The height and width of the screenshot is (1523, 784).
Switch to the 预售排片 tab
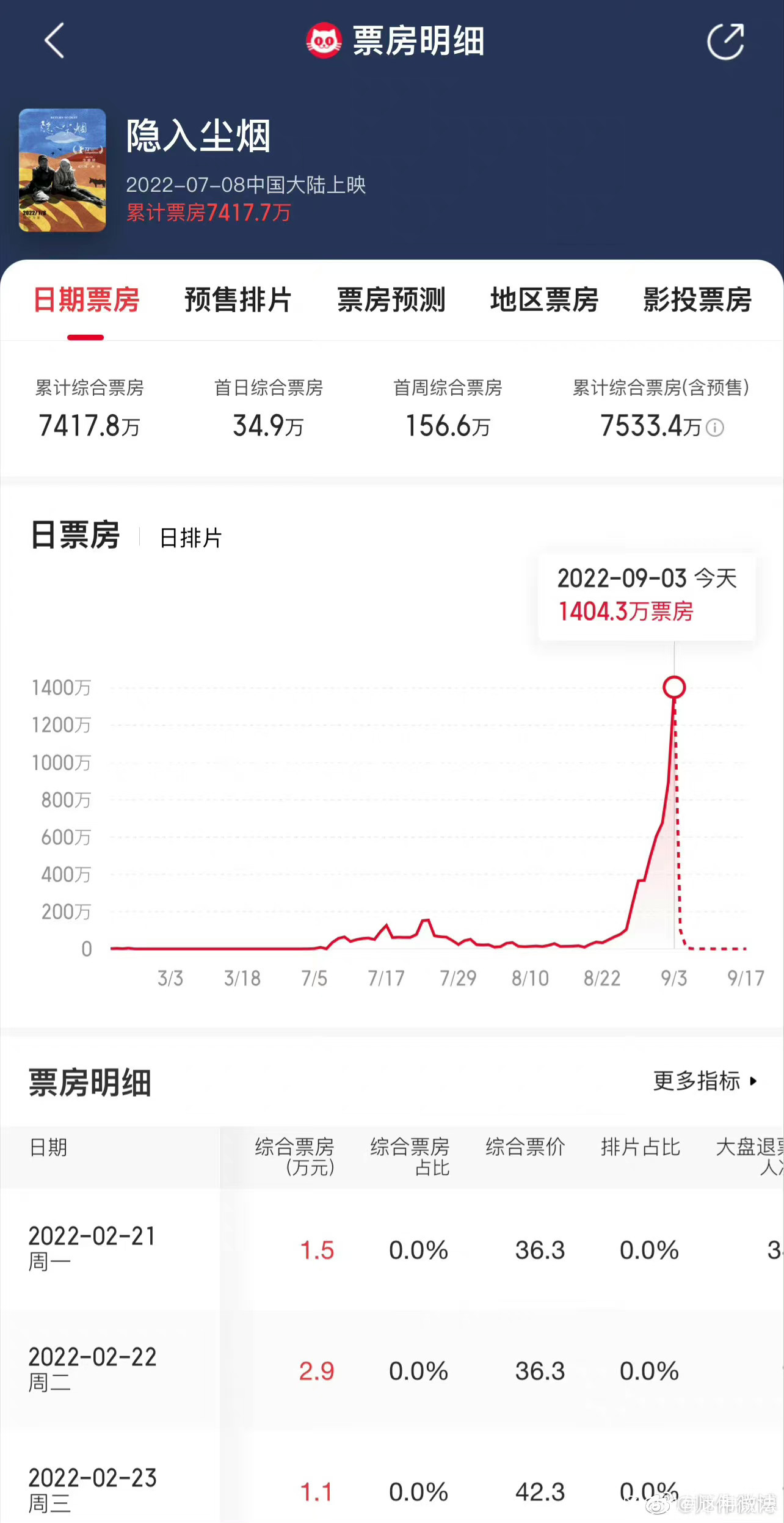(x=238, y=300)
